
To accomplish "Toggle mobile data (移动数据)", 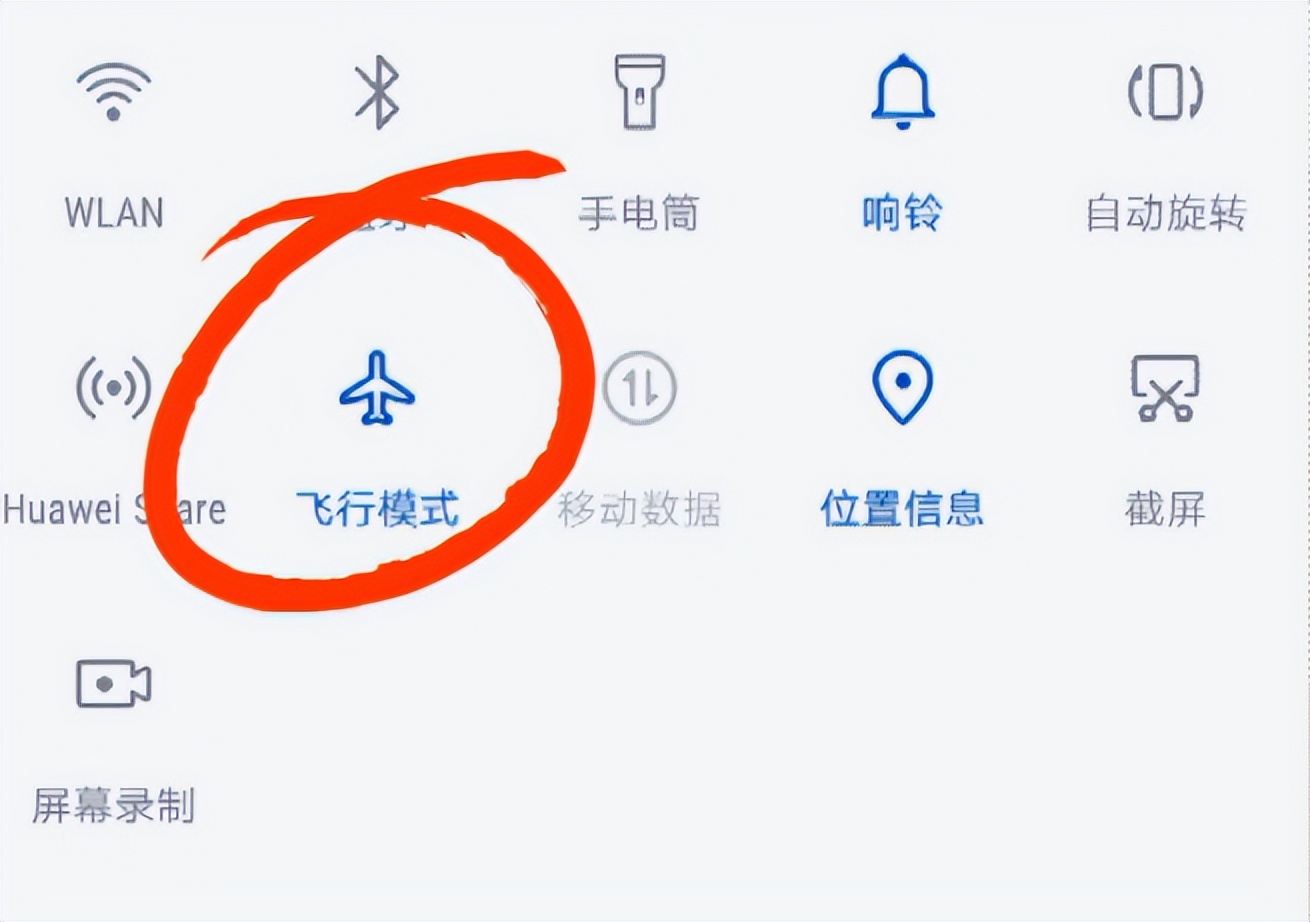I will (640, 388).
